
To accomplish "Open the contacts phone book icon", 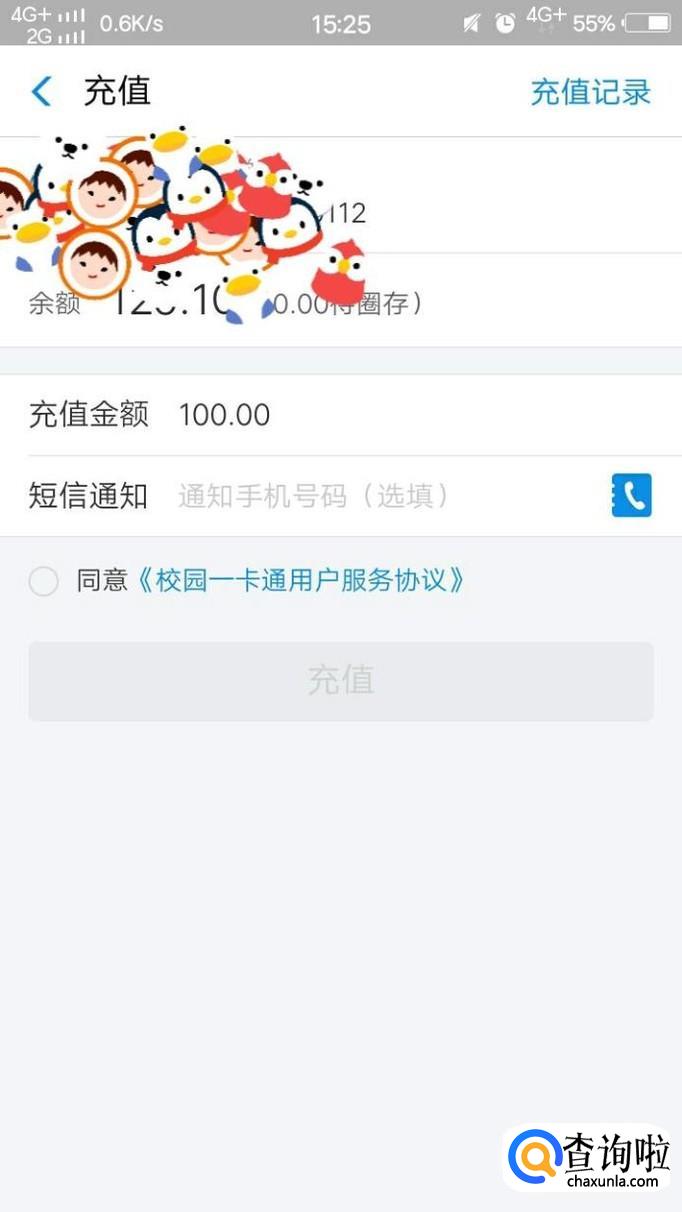I will 631,495.
